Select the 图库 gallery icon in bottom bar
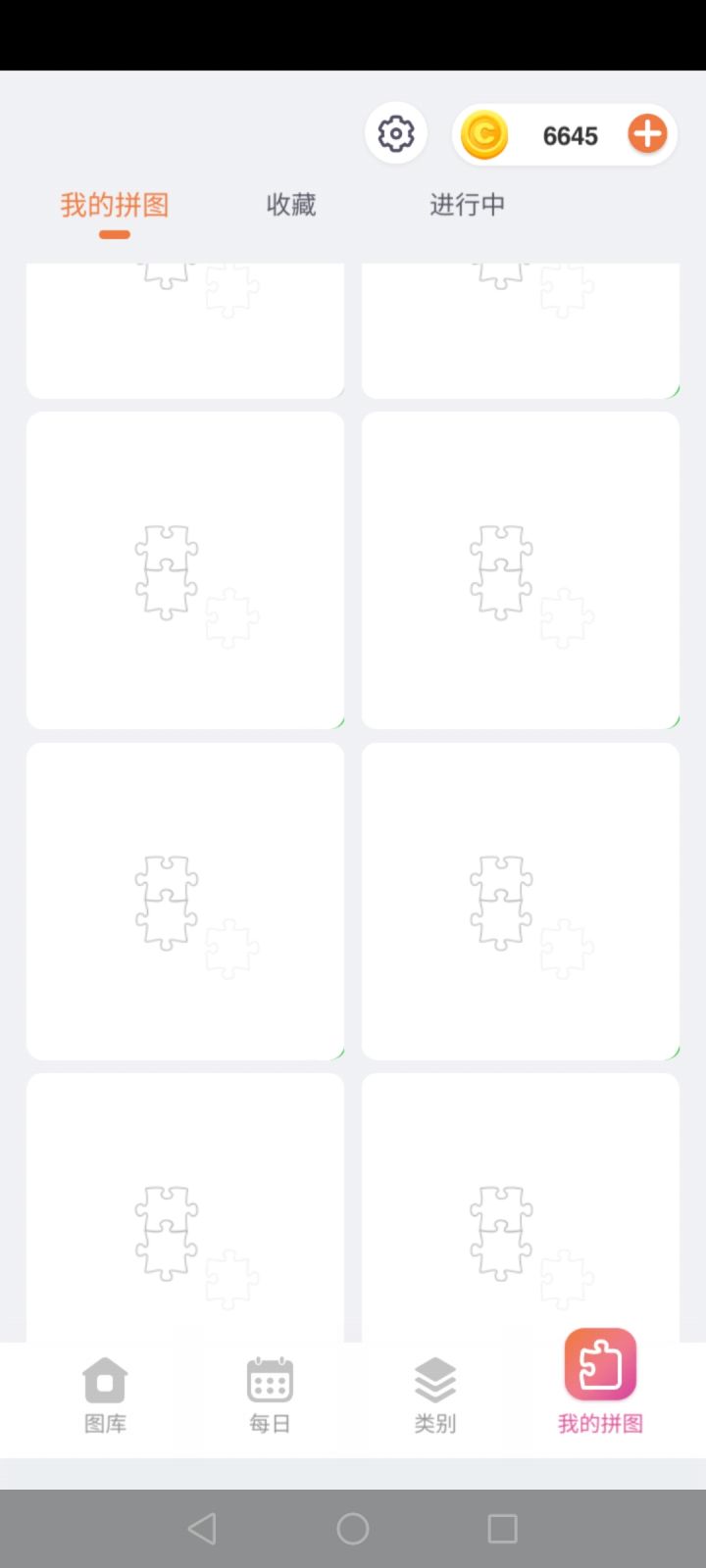 pyautogui.click(x=105, y=1382)
